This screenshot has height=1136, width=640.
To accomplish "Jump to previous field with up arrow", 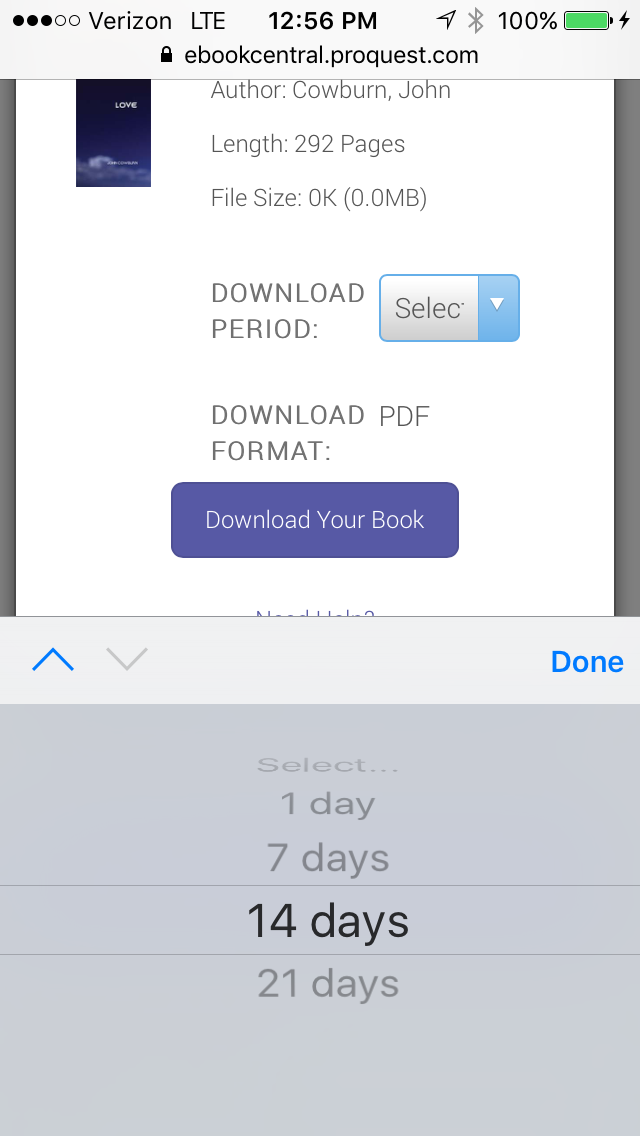I will tap(53, 659).
